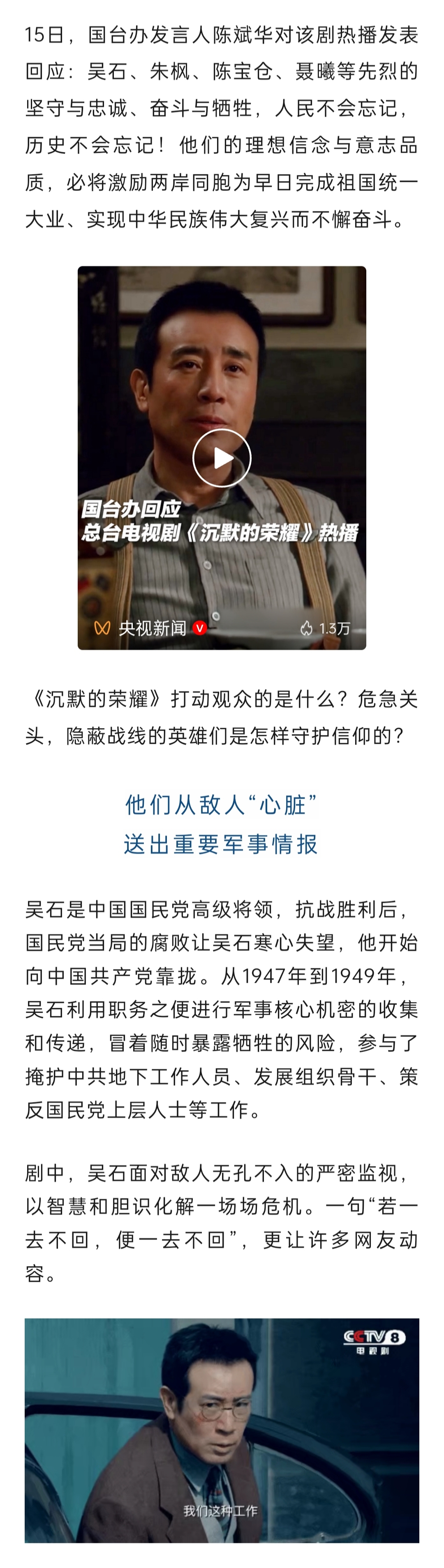Play the 国台办回应 video
444x1568 pixels.
222,458
